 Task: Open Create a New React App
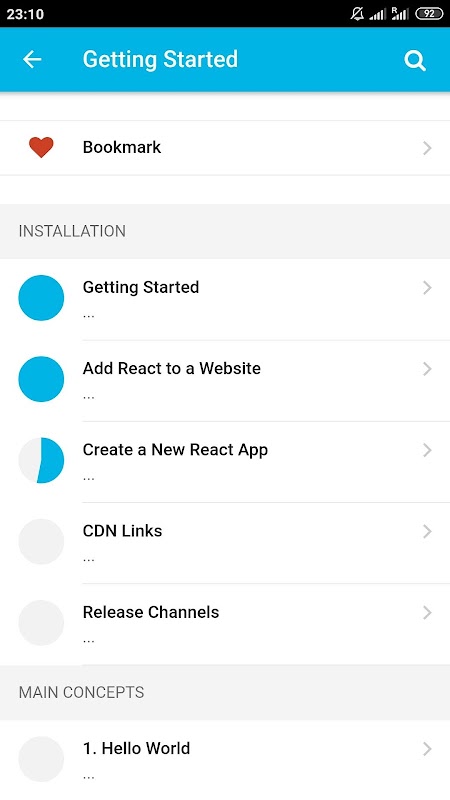(225, 462)
